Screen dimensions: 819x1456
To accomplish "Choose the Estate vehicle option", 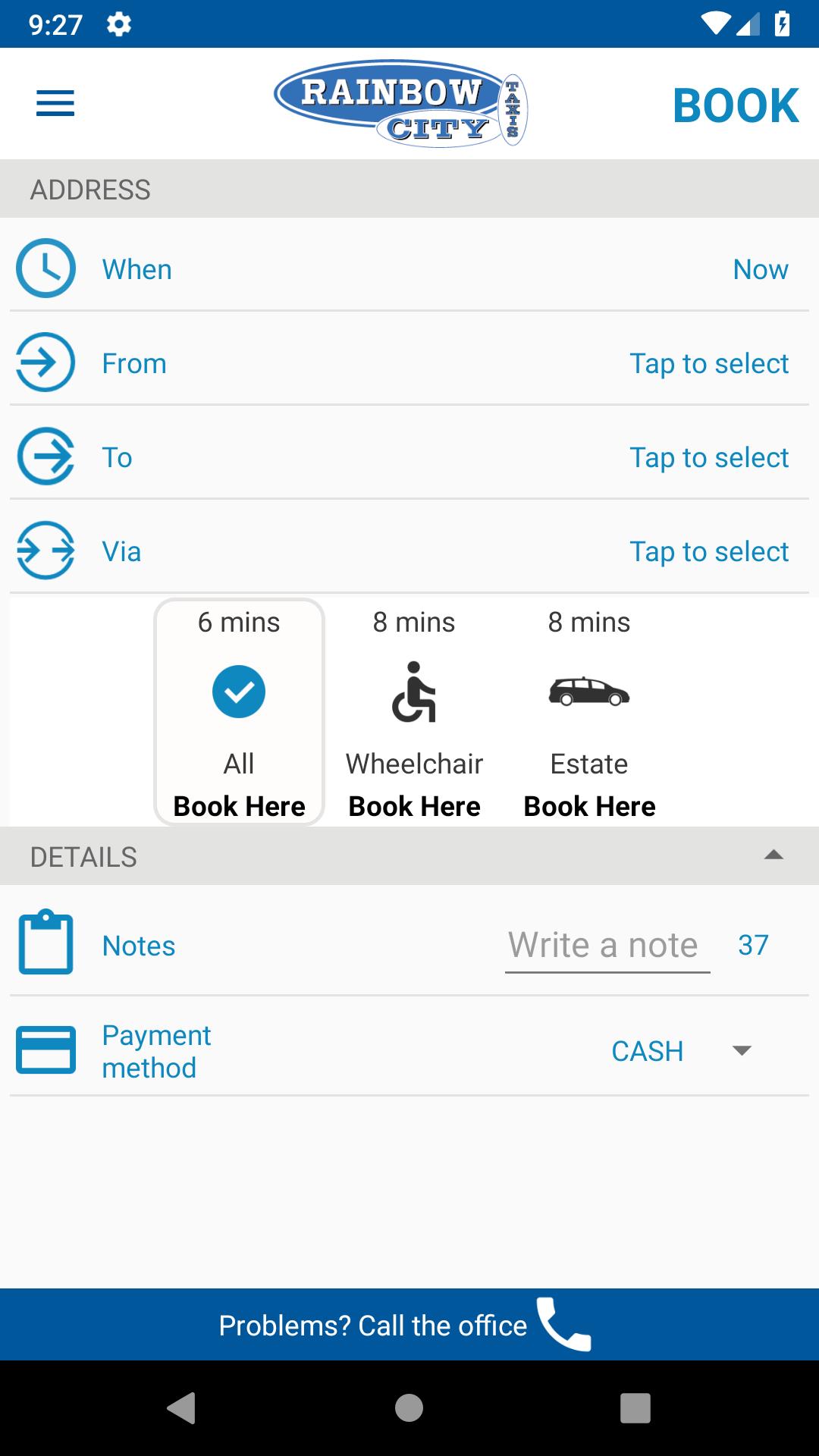I will click(x=589, y=711).
